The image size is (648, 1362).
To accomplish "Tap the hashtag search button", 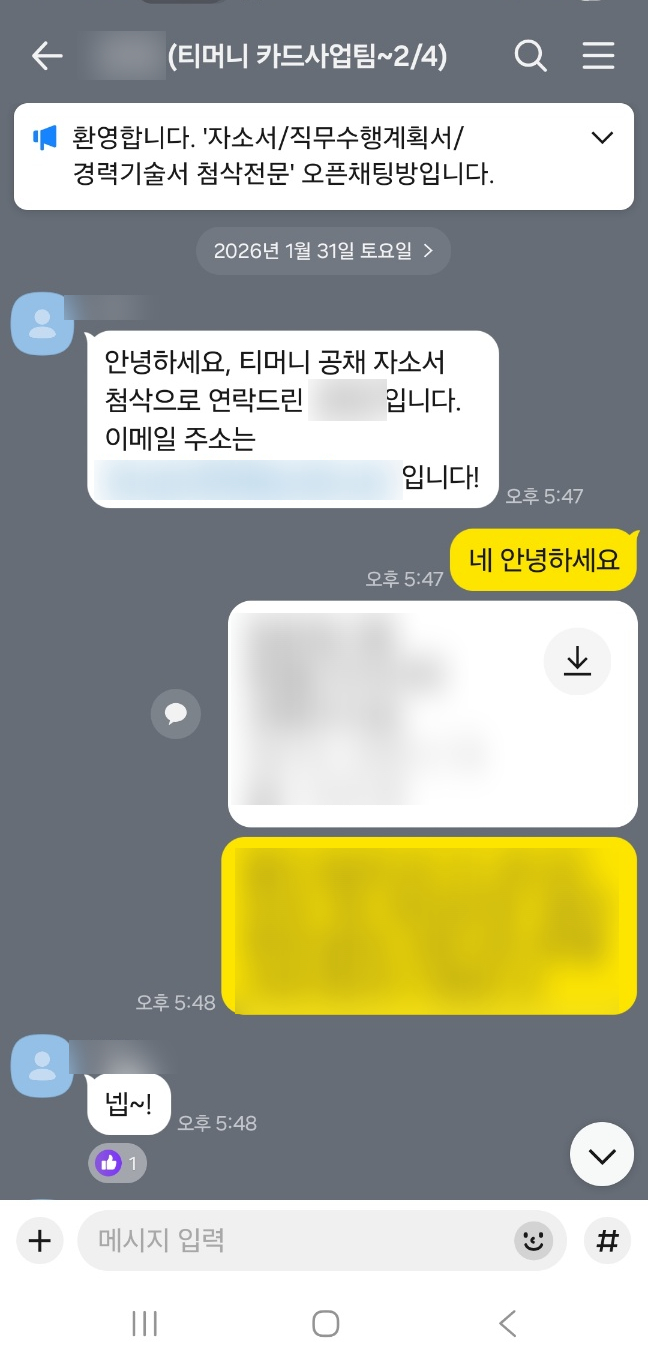I will tap(606, 1241).
